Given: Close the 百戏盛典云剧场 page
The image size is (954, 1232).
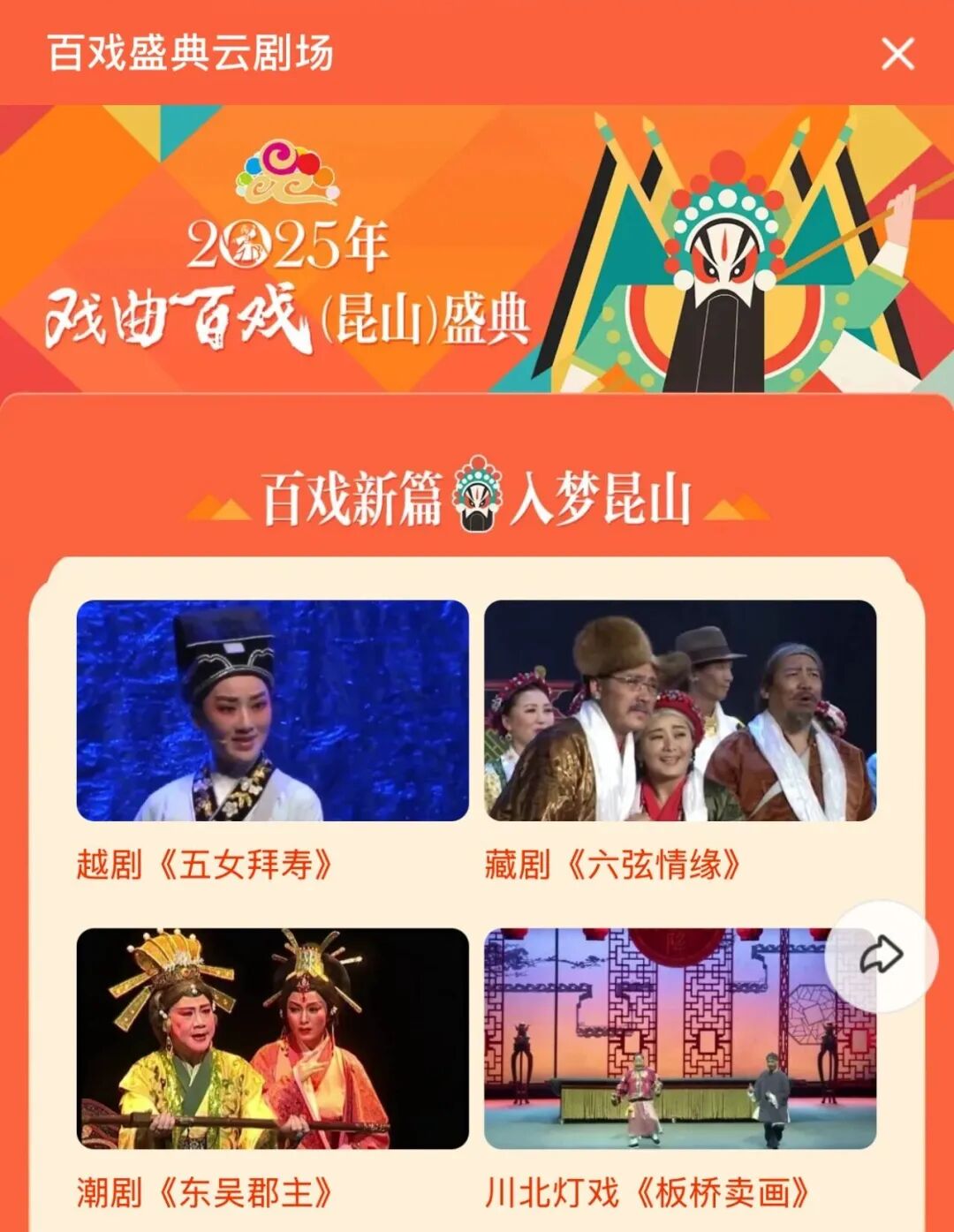Looking at the screenshot, I should point(897,55).
